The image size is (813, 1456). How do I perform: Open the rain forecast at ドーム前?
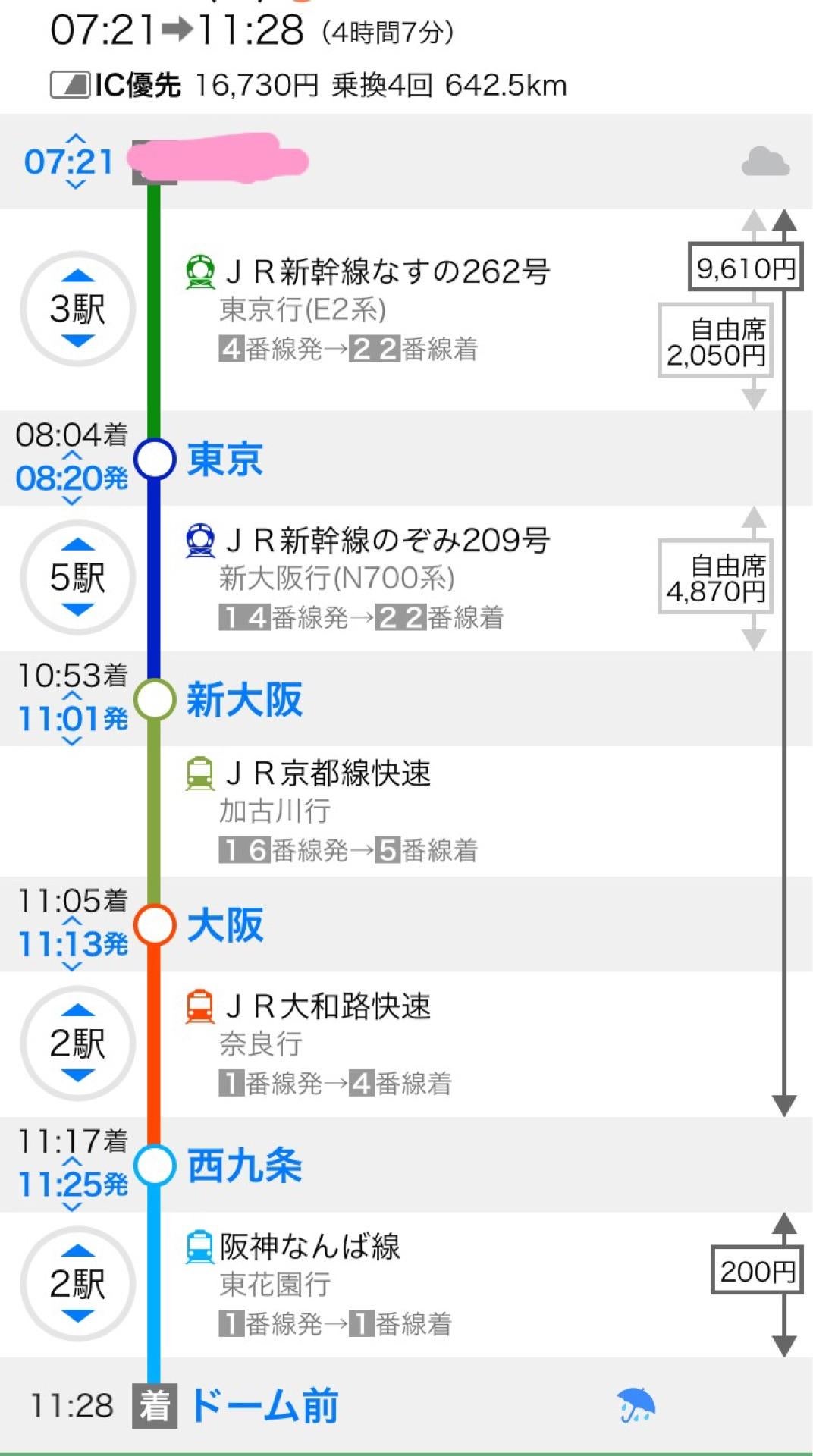pos(636,1405)
